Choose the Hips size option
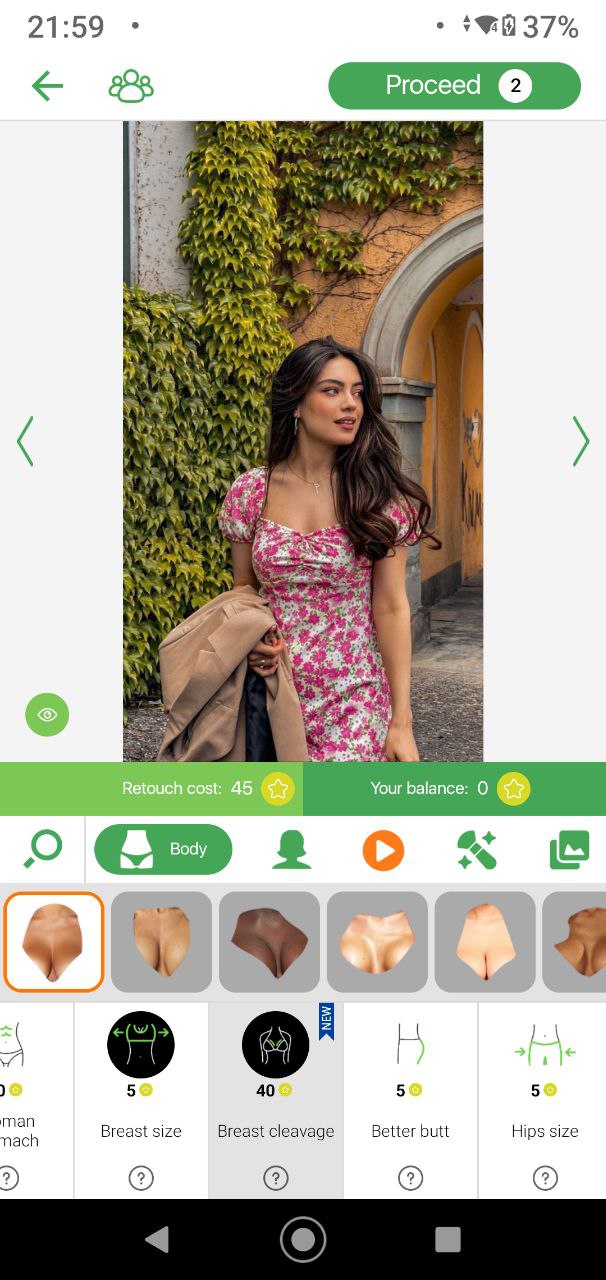The image size is (606, 1280). coord(544,1080)
